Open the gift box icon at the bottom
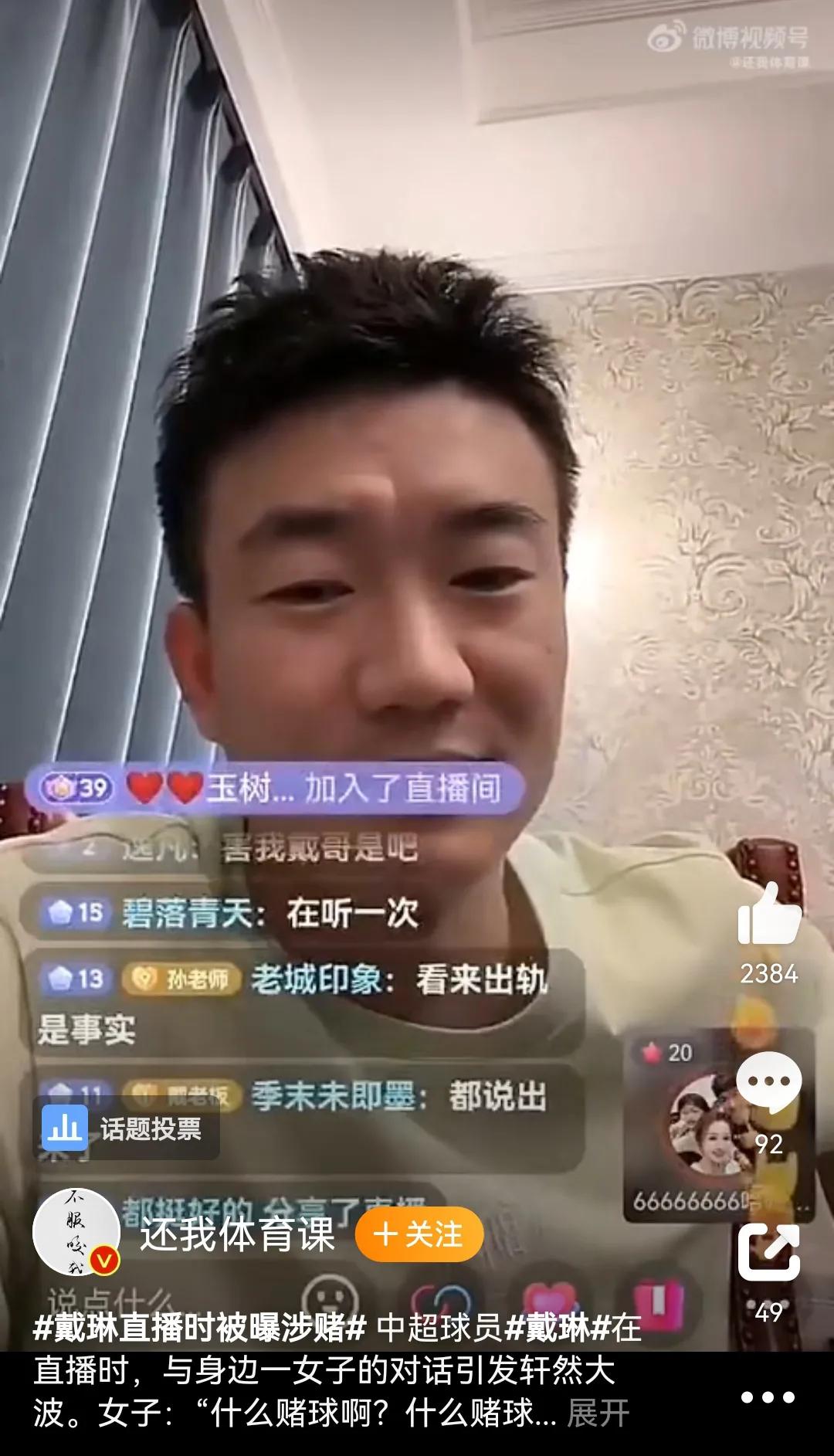This screenshot has height=1456, width=834. tap(656, 1296)
